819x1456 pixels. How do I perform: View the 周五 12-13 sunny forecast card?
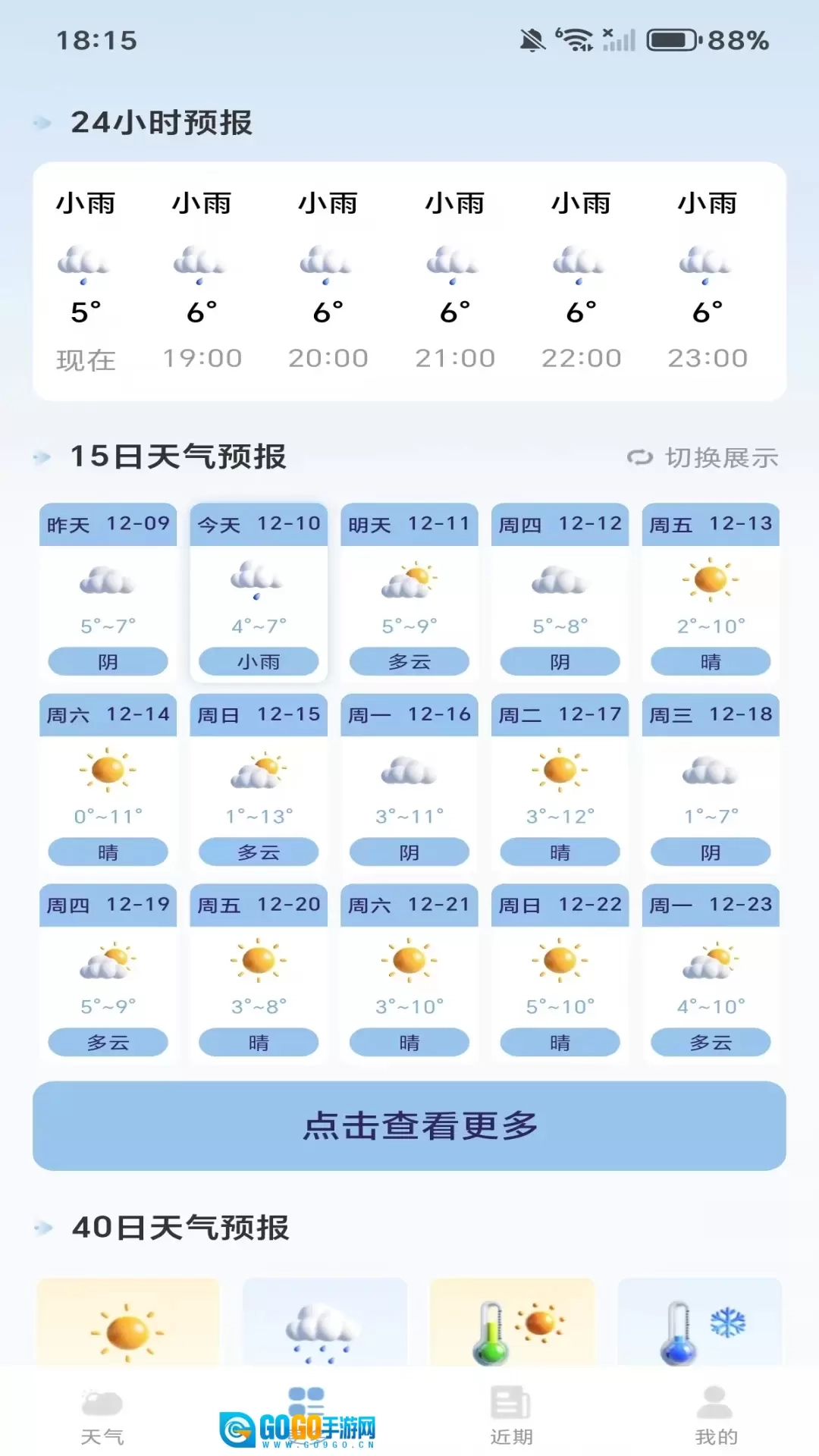coord(711,591)
